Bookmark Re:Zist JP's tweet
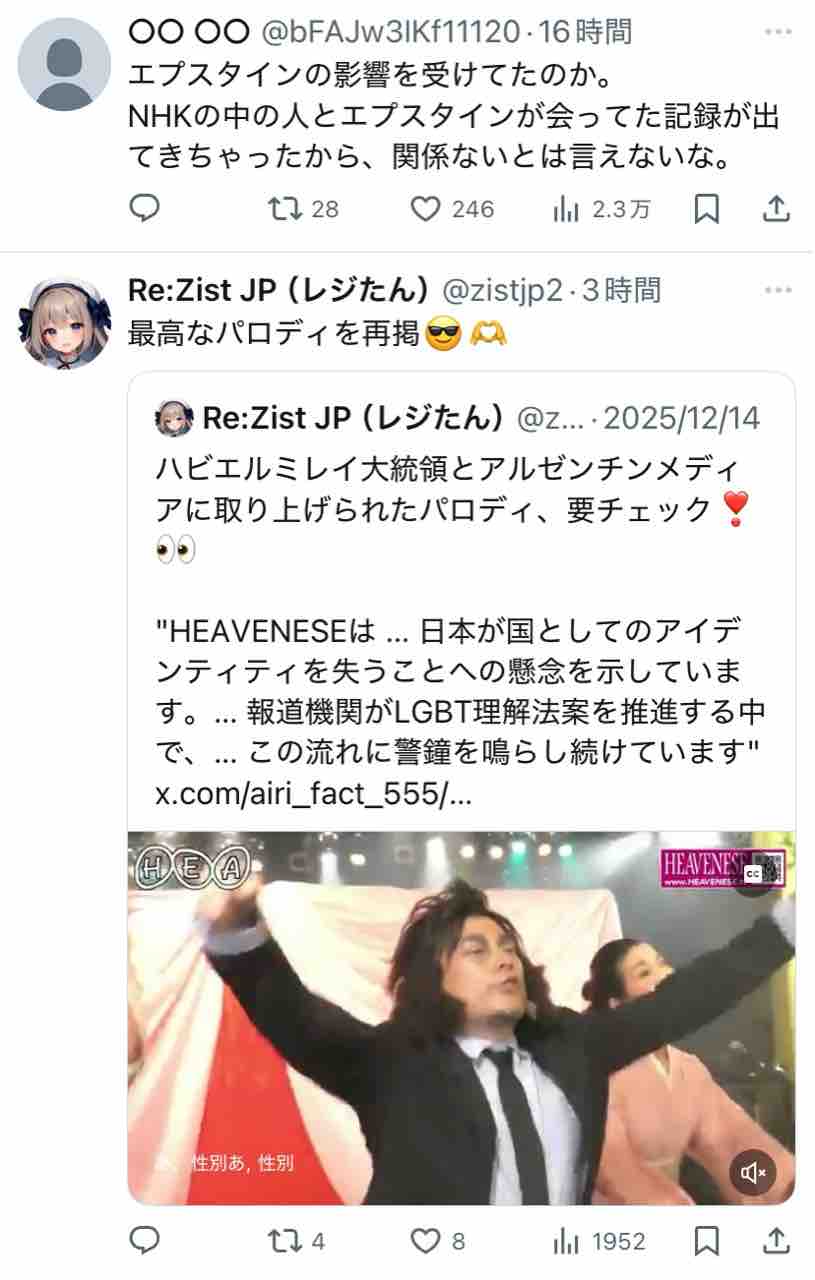Viewport: 815px width, 1280px height. point(707,1241)
